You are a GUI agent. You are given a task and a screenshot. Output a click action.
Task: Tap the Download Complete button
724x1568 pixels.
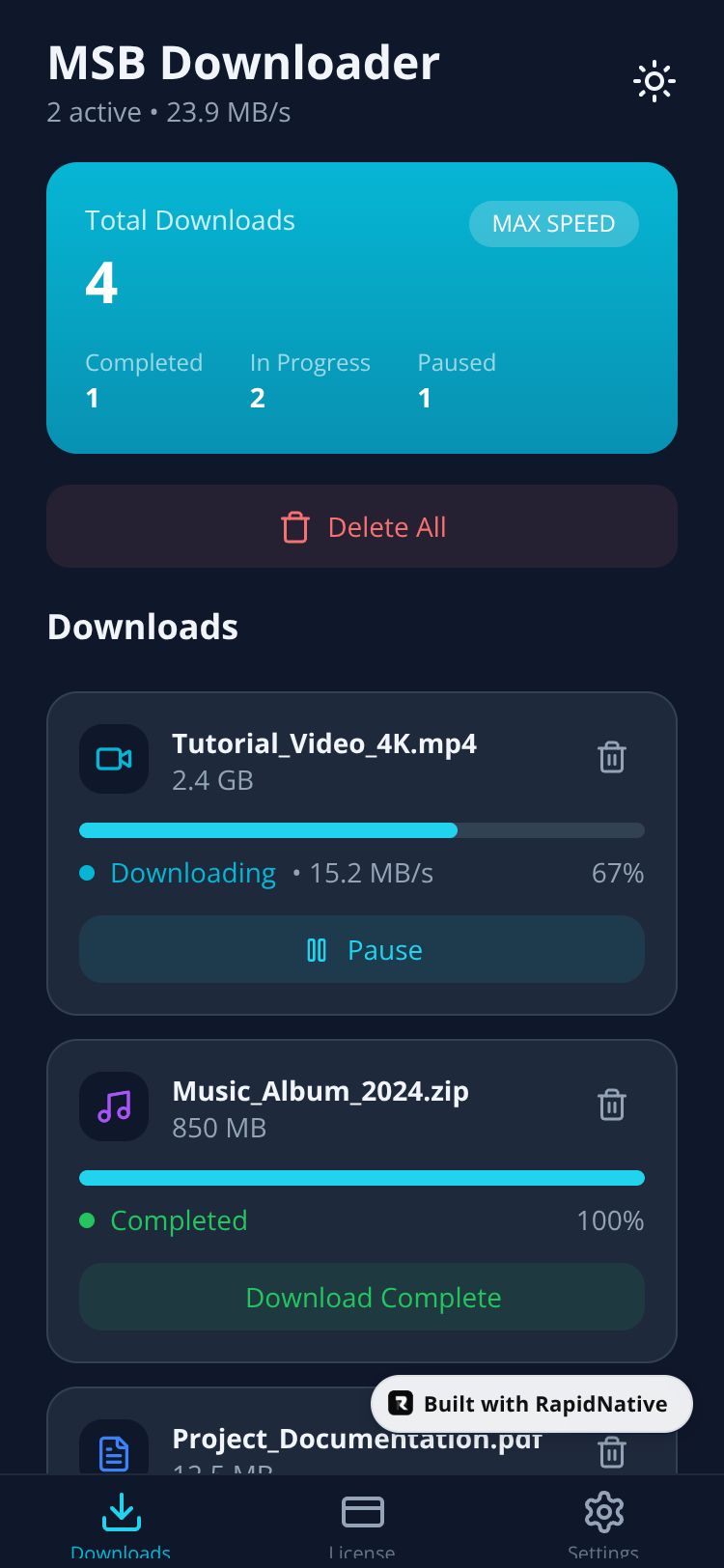[x=362, y=1297]
